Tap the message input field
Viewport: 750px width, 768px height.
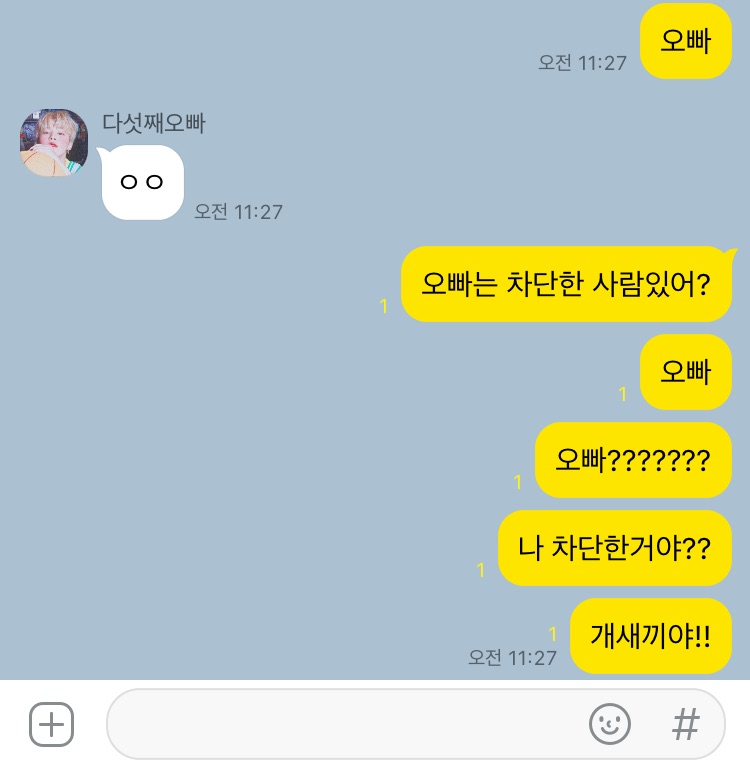pos(340,724)
